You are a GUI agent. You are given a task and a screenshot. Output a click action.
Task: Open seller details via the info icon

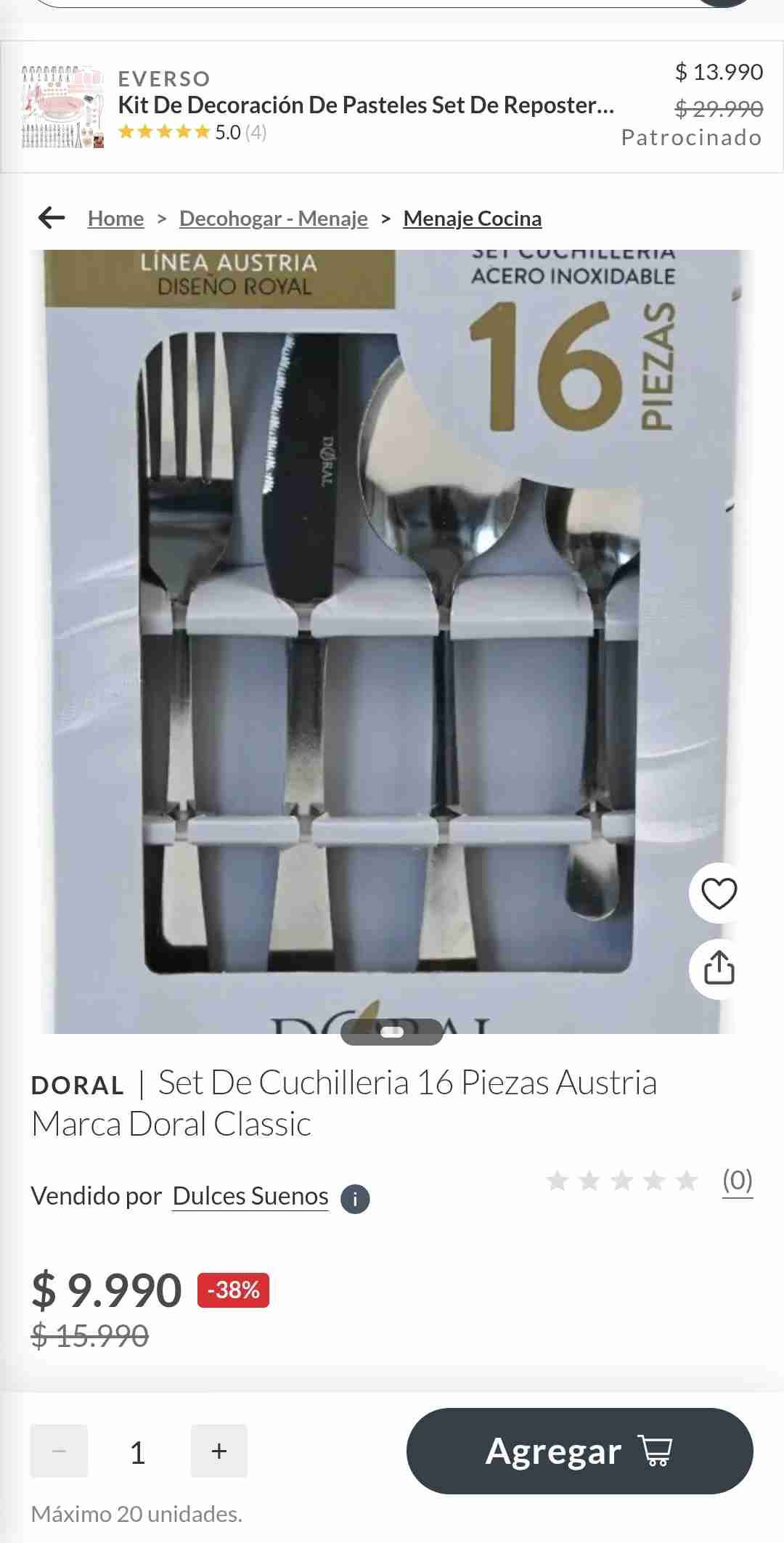(x=355, y=1197)
